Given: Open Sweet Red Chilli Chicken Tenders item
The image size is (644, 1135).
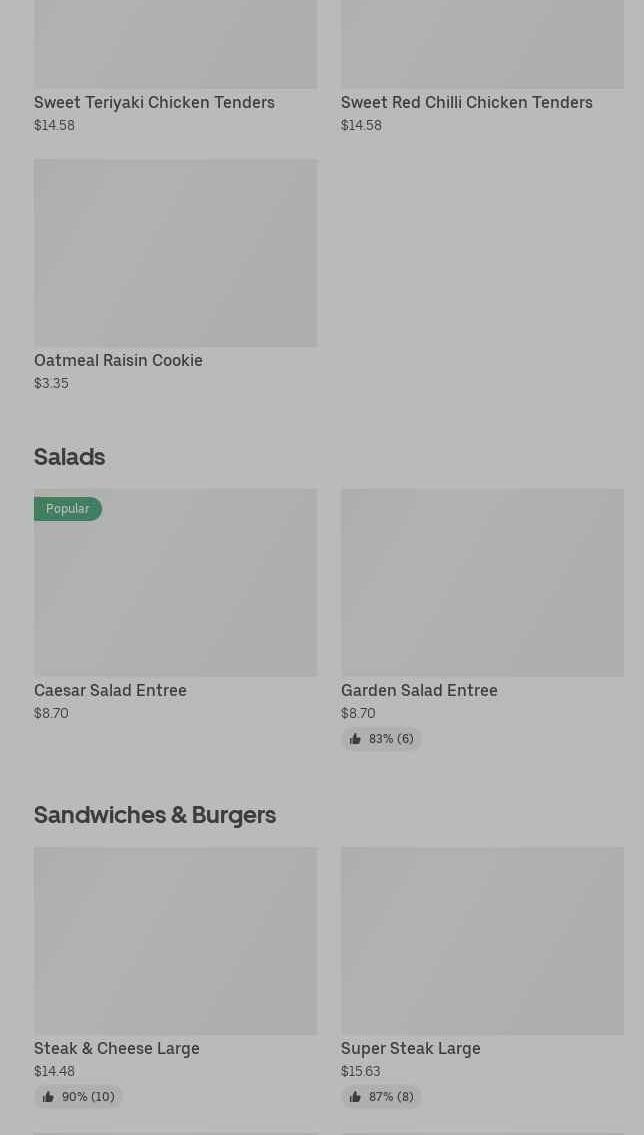Looking at the screenshot, I should [x=482, y=67].
